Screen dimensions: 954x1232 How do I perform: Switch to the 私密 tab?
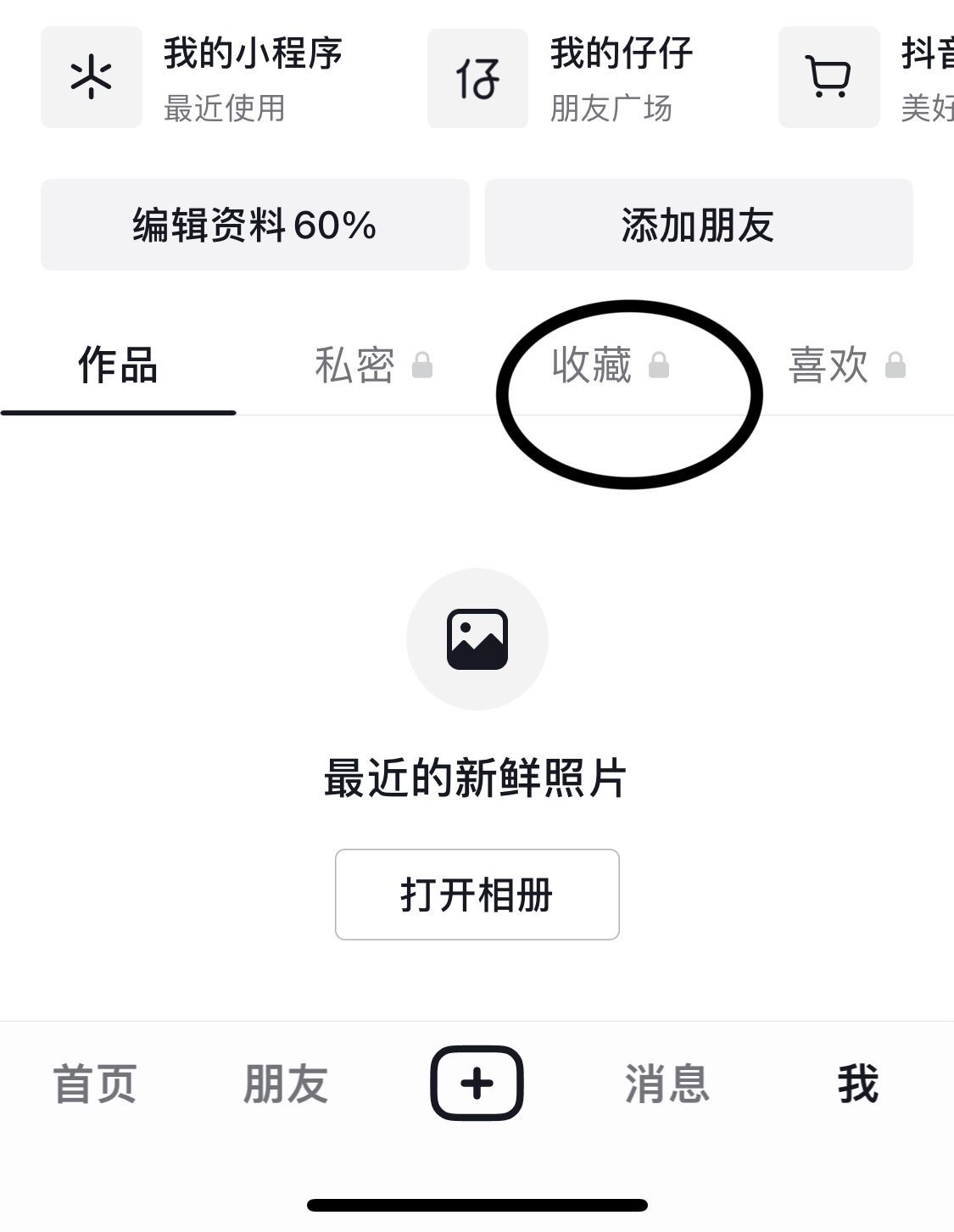click(354, 365)
